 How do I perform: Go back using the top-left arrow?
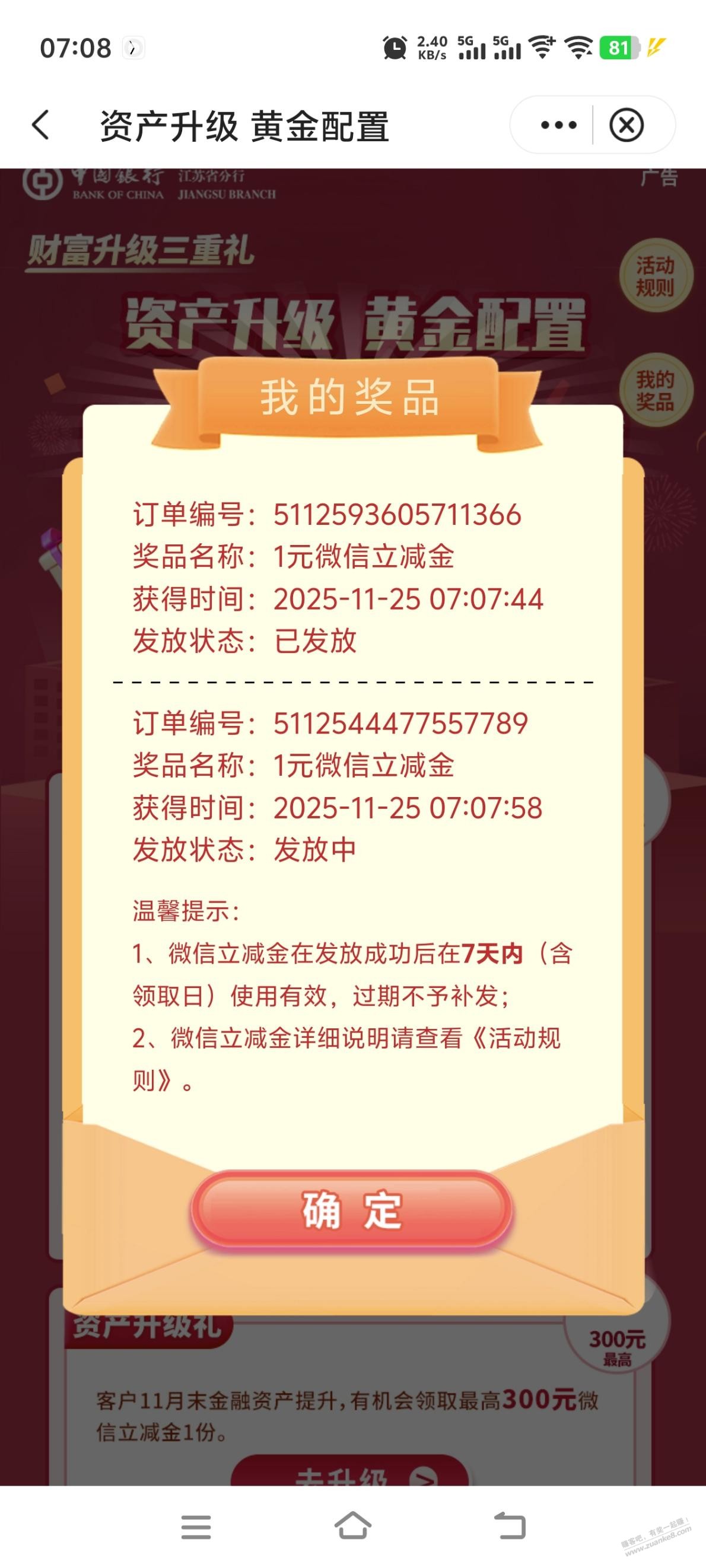pyautogui.click(x=41, y=125)
